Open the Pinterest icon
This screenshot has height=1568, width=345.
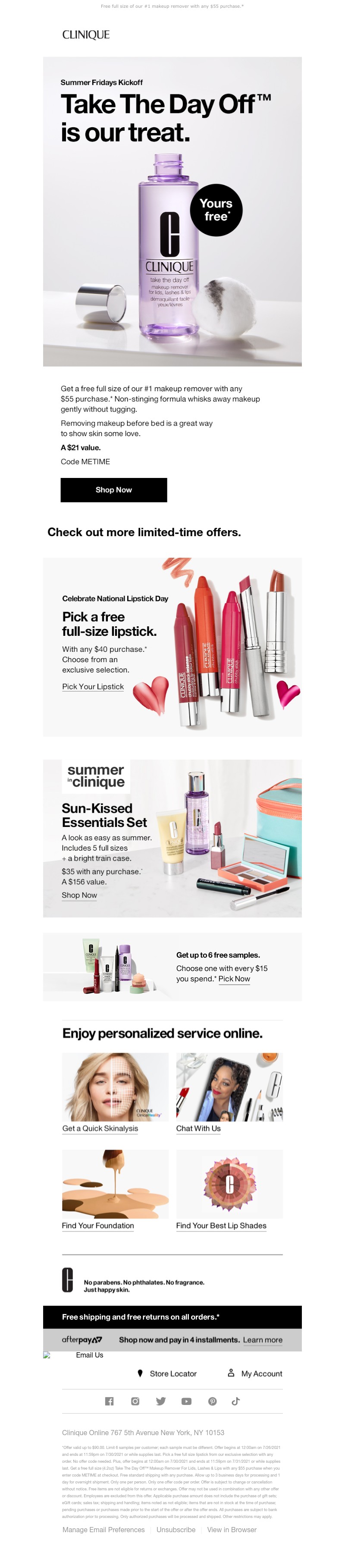212,1401
